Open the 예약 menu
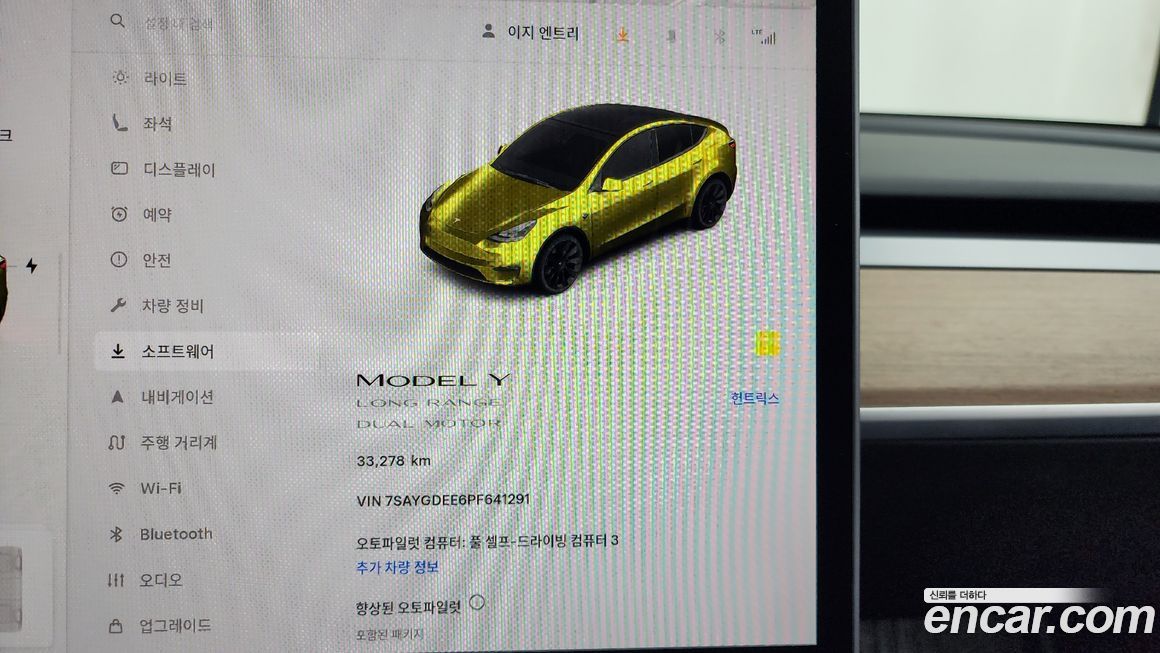The image size is (1160, 653). click(156, 215)
